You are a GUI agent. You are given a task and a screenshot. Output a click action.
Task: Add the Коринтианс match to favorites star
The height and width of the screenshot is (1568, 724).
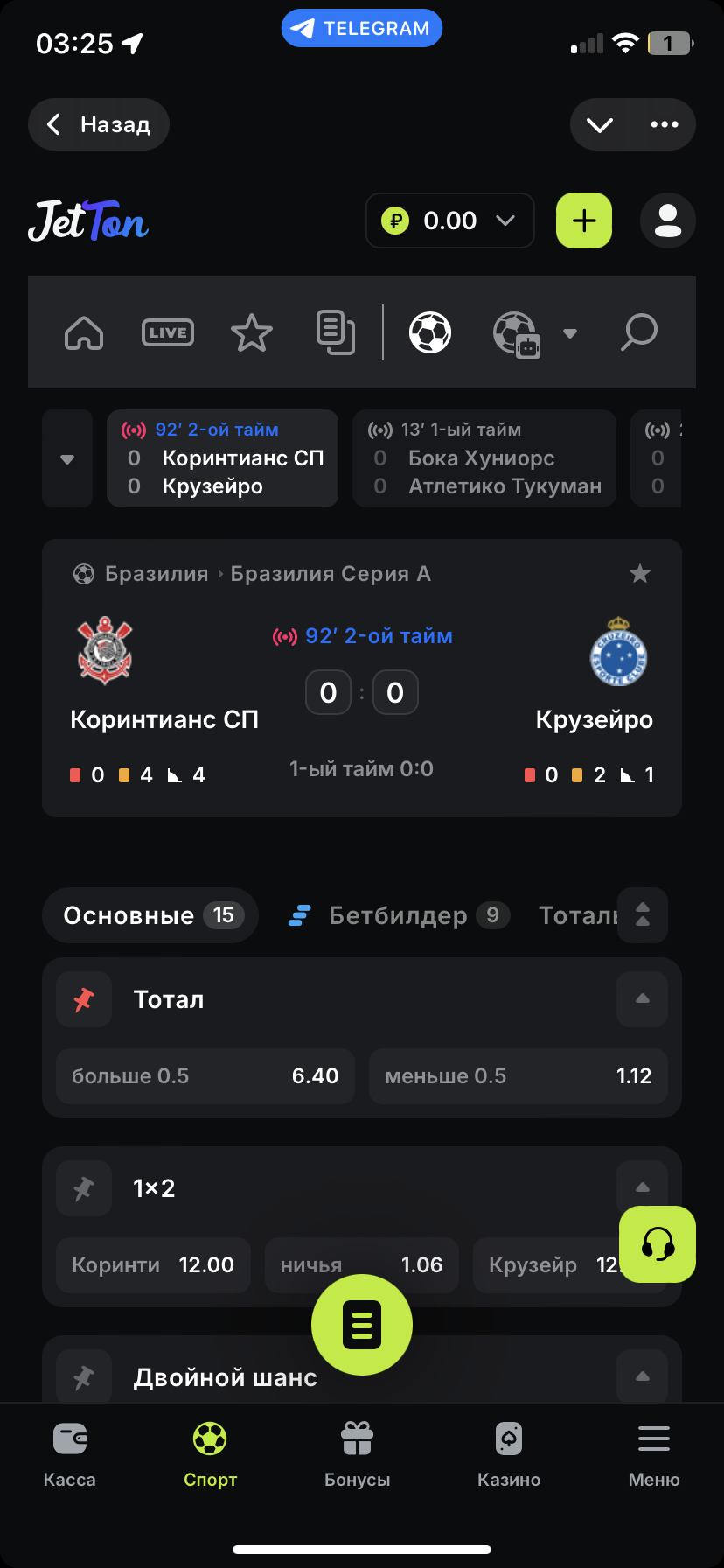point(640,574)
